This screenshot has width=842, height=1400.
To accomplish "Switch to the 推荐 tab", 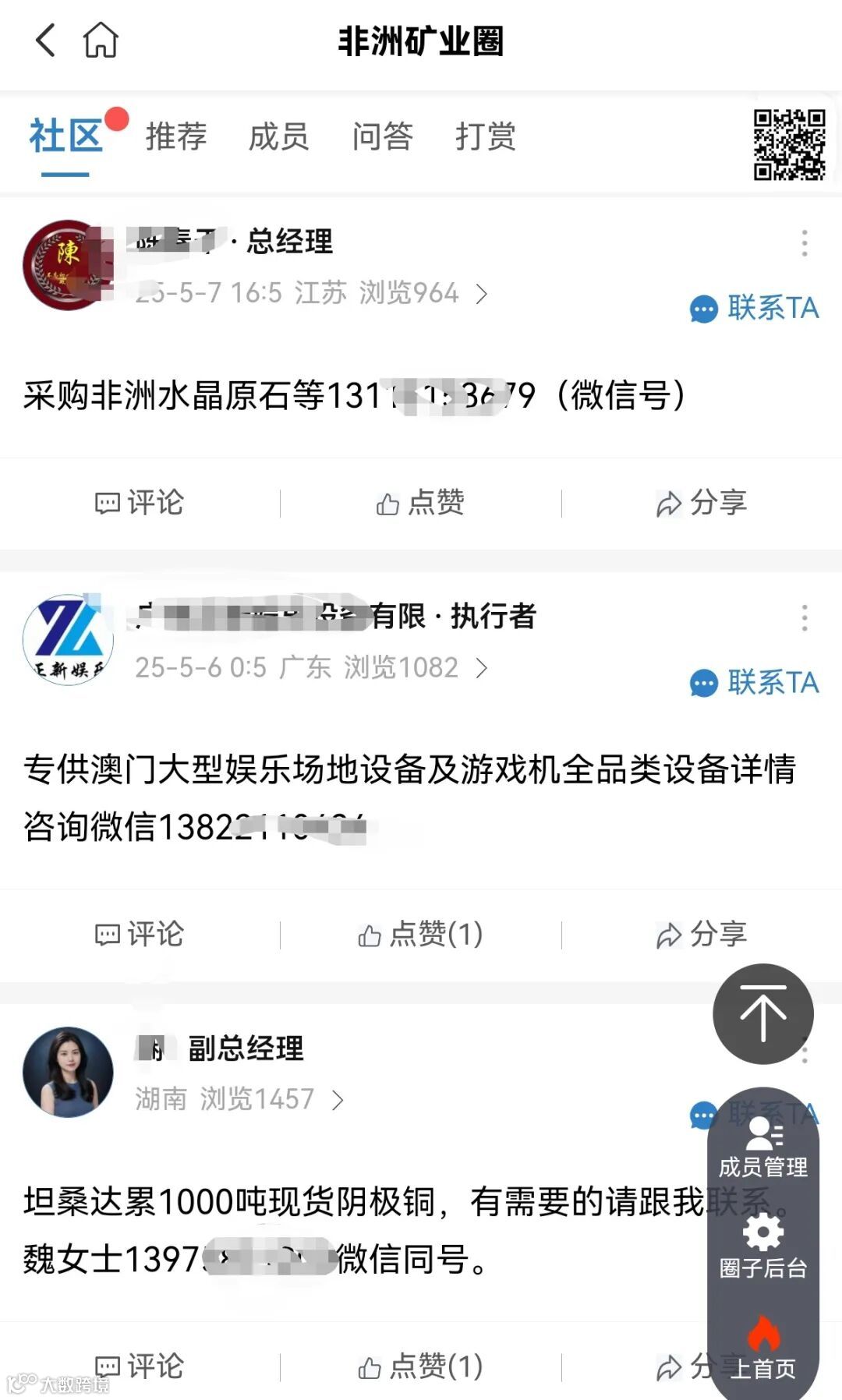I will click(176, 136).
